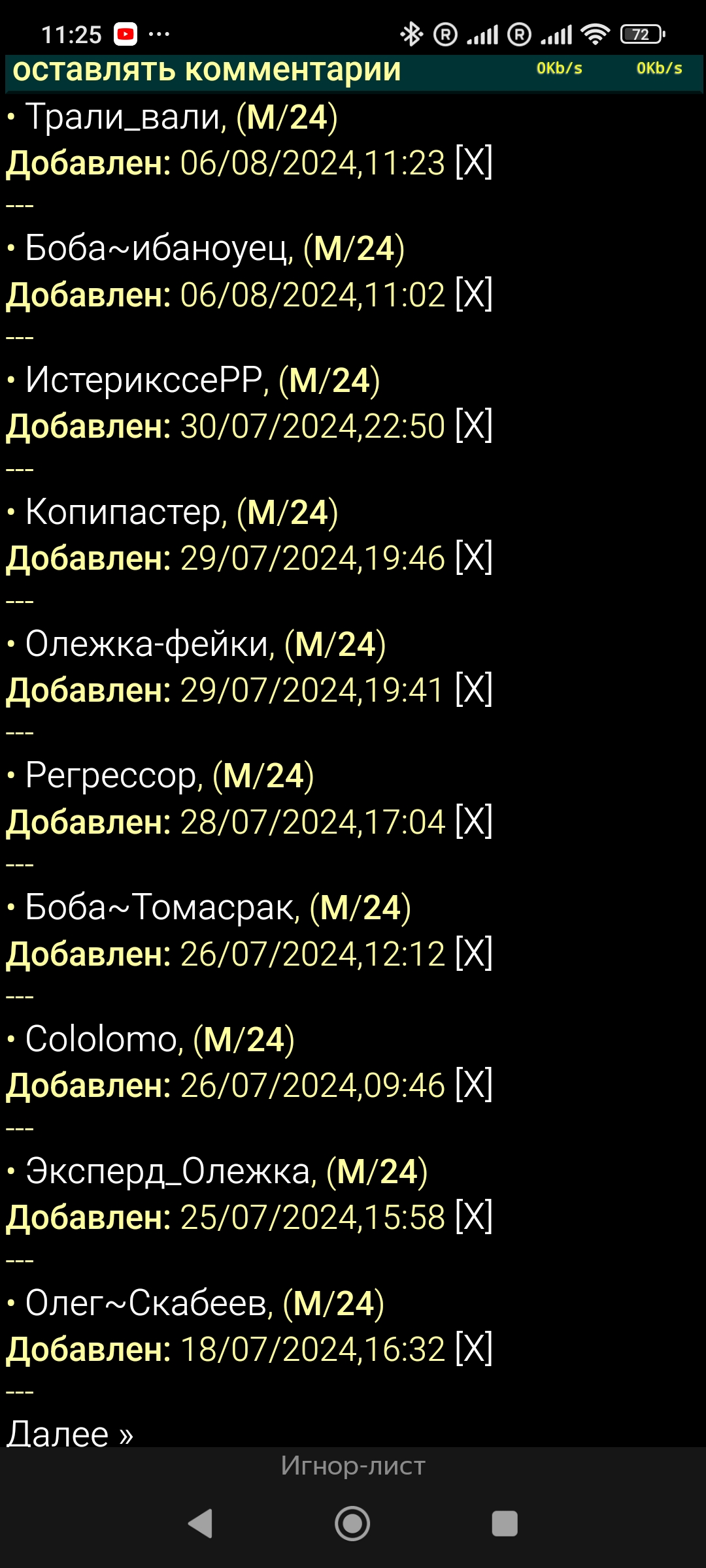Remove Cololomo with the [X]
This screenshot has width=706, height=1568.
point(473,1085)
